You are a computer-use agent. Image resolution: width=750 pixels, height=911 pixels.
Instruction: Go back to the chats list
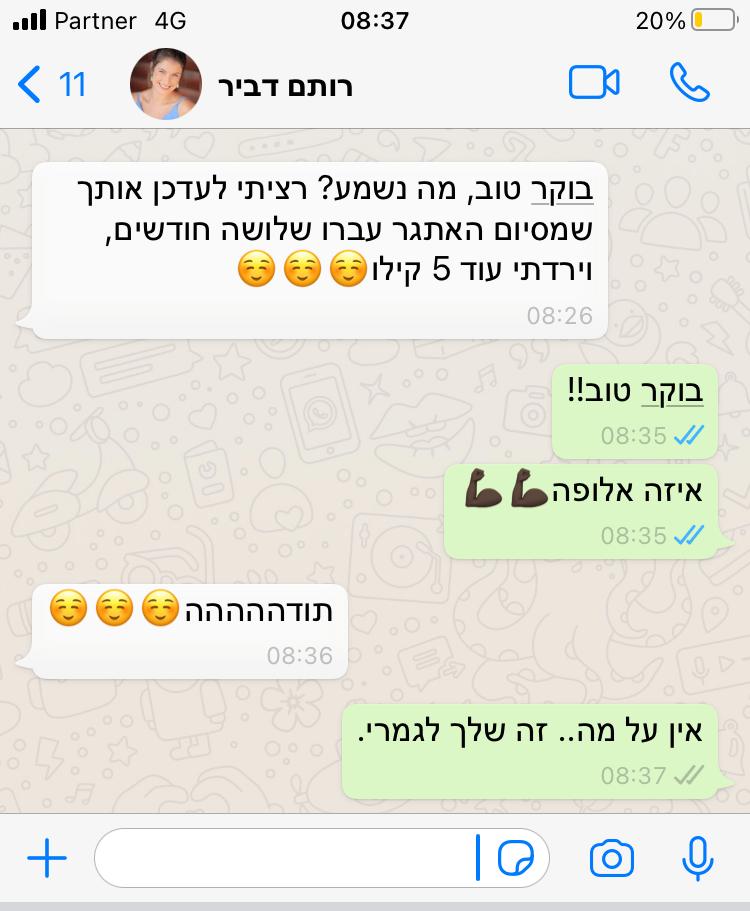[x=50, y=85]
